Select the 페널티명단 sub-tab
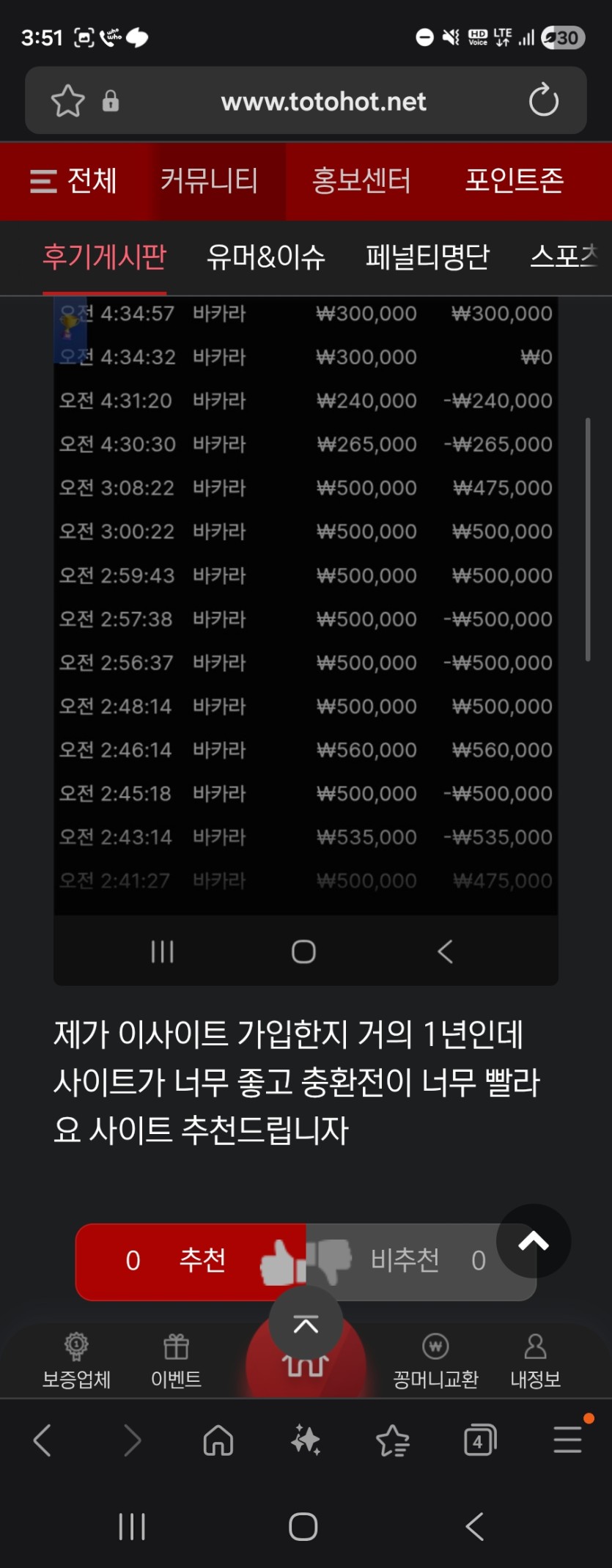 coord(427,257)
